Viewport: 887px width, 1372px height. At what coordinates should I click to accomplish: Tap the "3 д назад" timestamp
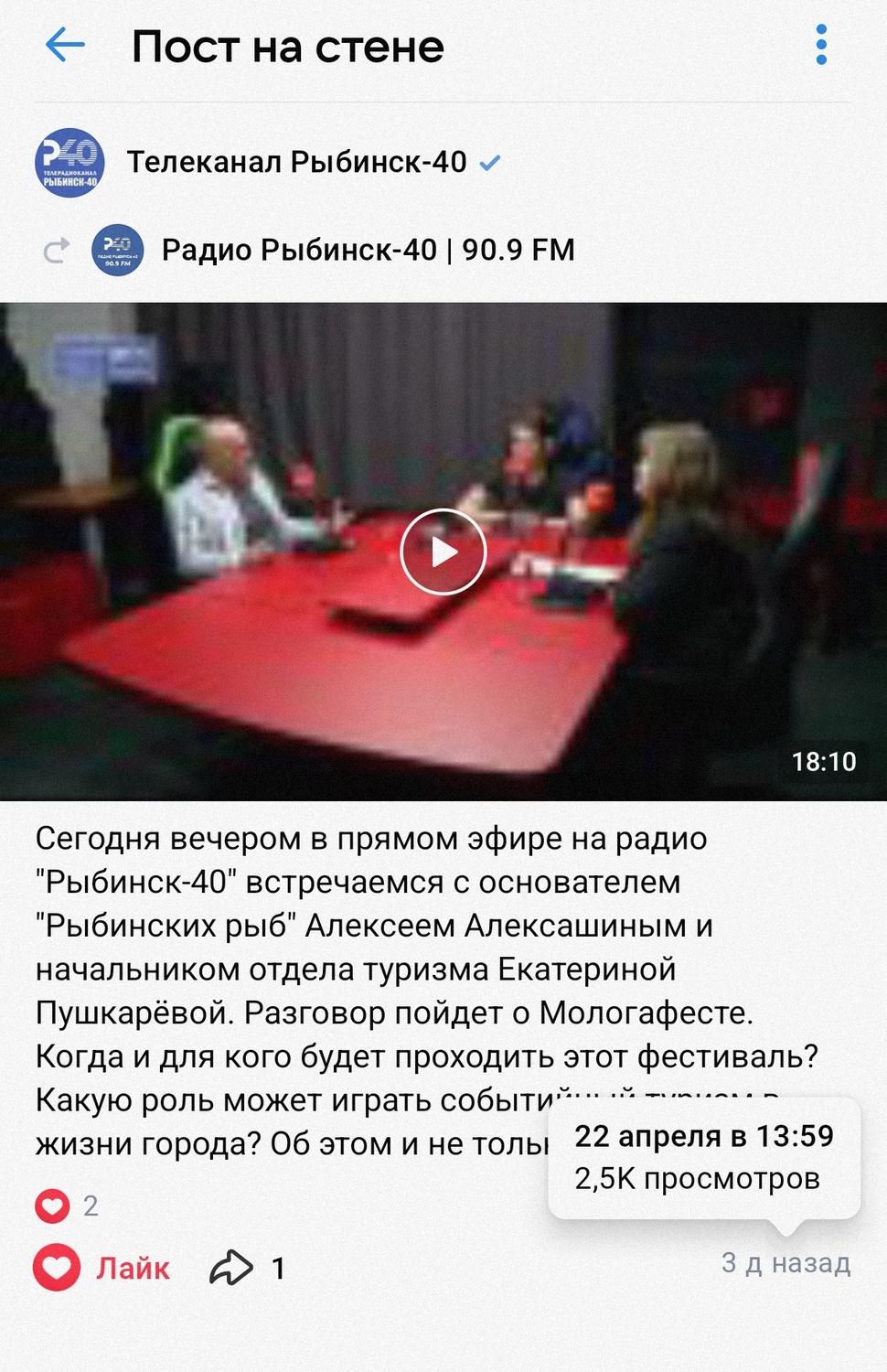[785, 1263]
